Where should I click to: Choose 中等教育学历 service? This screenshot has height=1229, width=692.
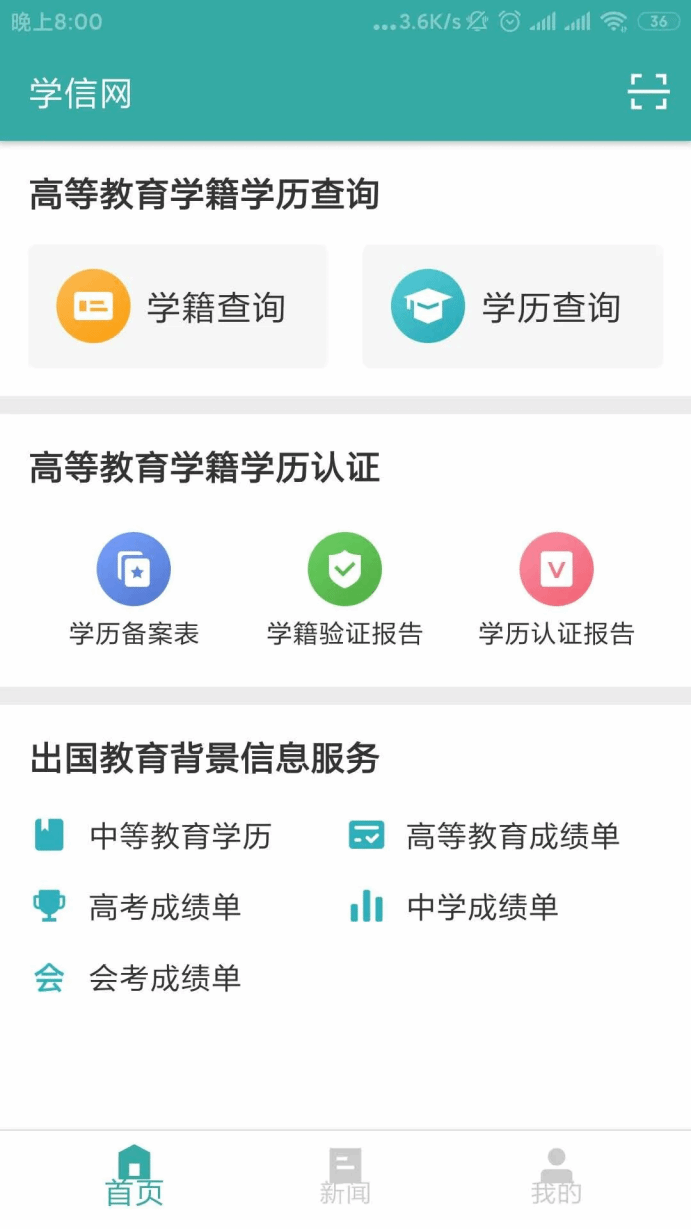[x=152, y=836]
